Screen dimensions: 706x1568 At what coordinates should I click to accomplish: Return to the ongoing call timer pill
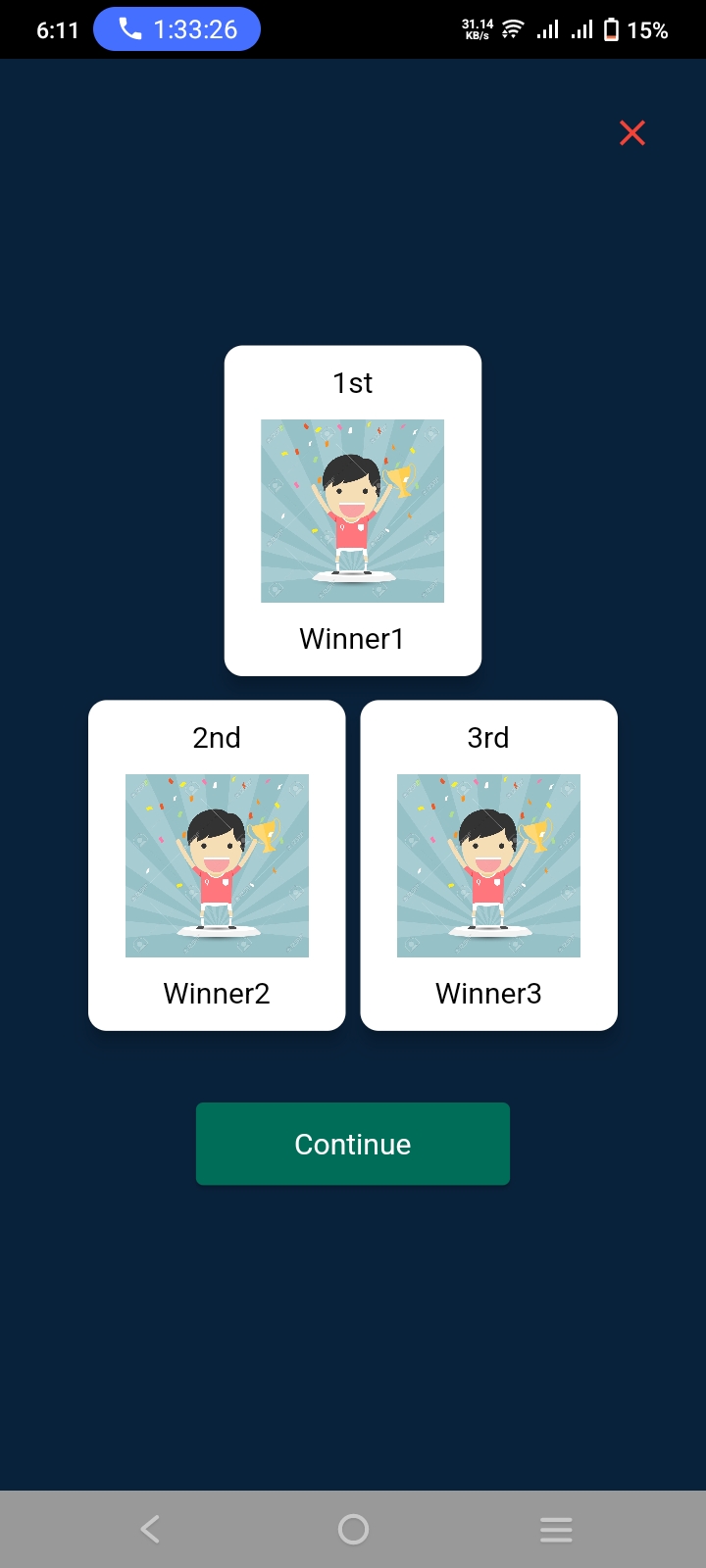point(177,29)
